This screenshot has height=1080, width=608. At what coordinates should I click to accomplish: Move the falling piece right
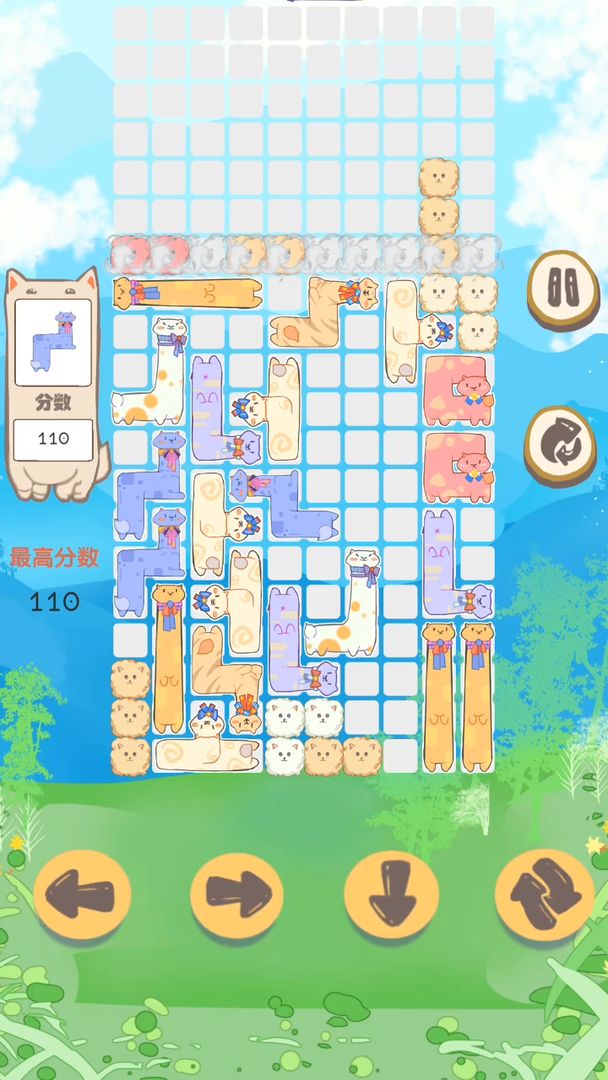[237, 893]
